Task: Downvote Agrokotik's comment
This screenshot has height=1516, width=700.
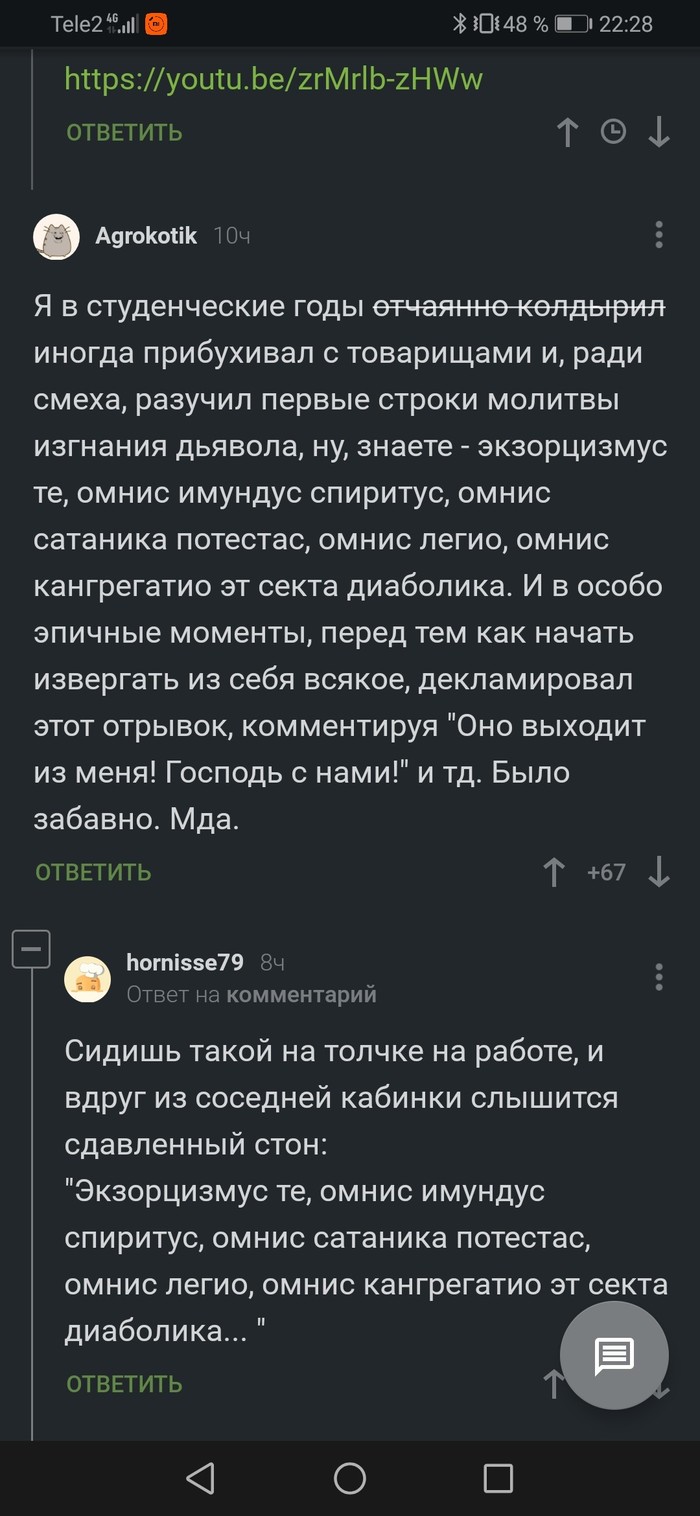Action: (x=659, y=872)
